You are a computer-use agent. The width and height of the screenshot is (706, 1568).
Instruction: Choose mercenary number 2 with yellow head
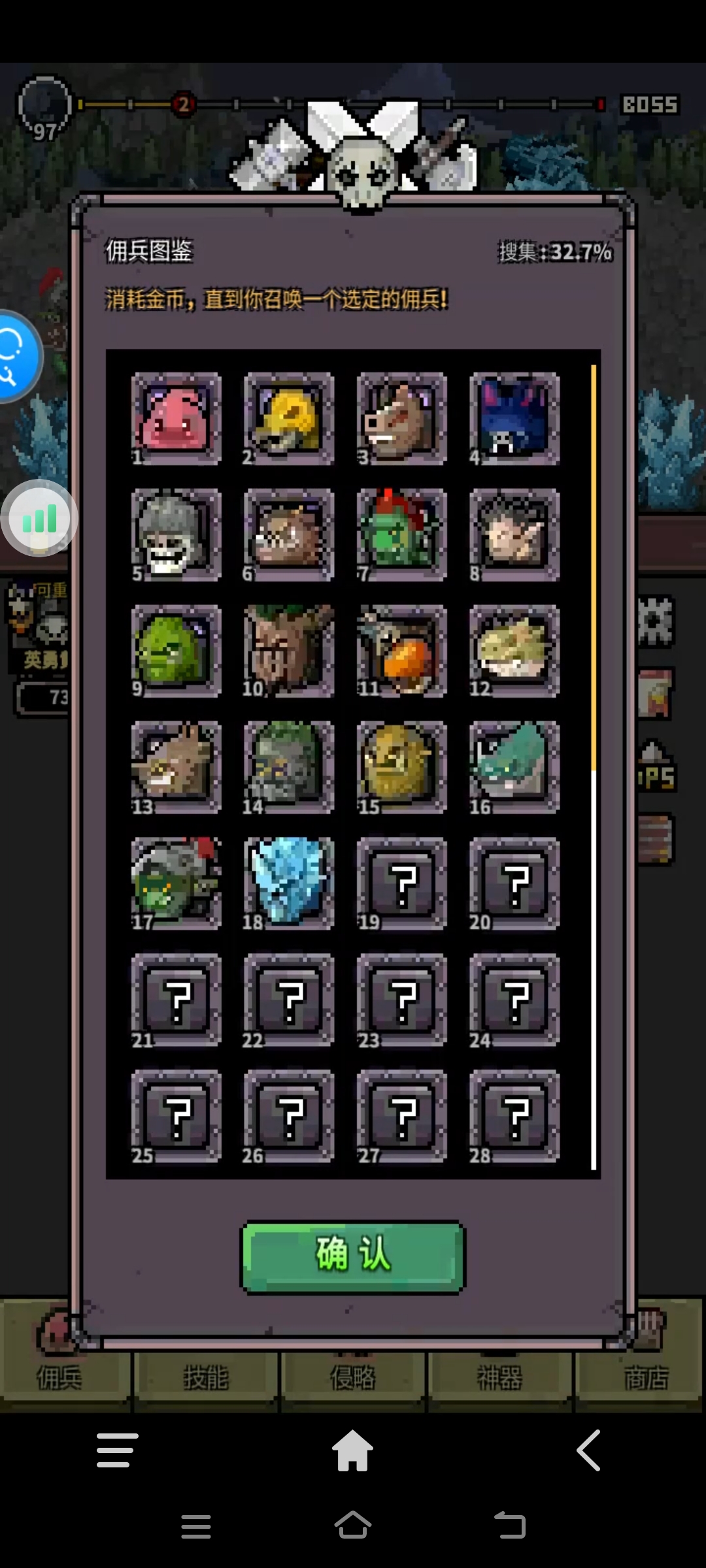click(288, 419)
